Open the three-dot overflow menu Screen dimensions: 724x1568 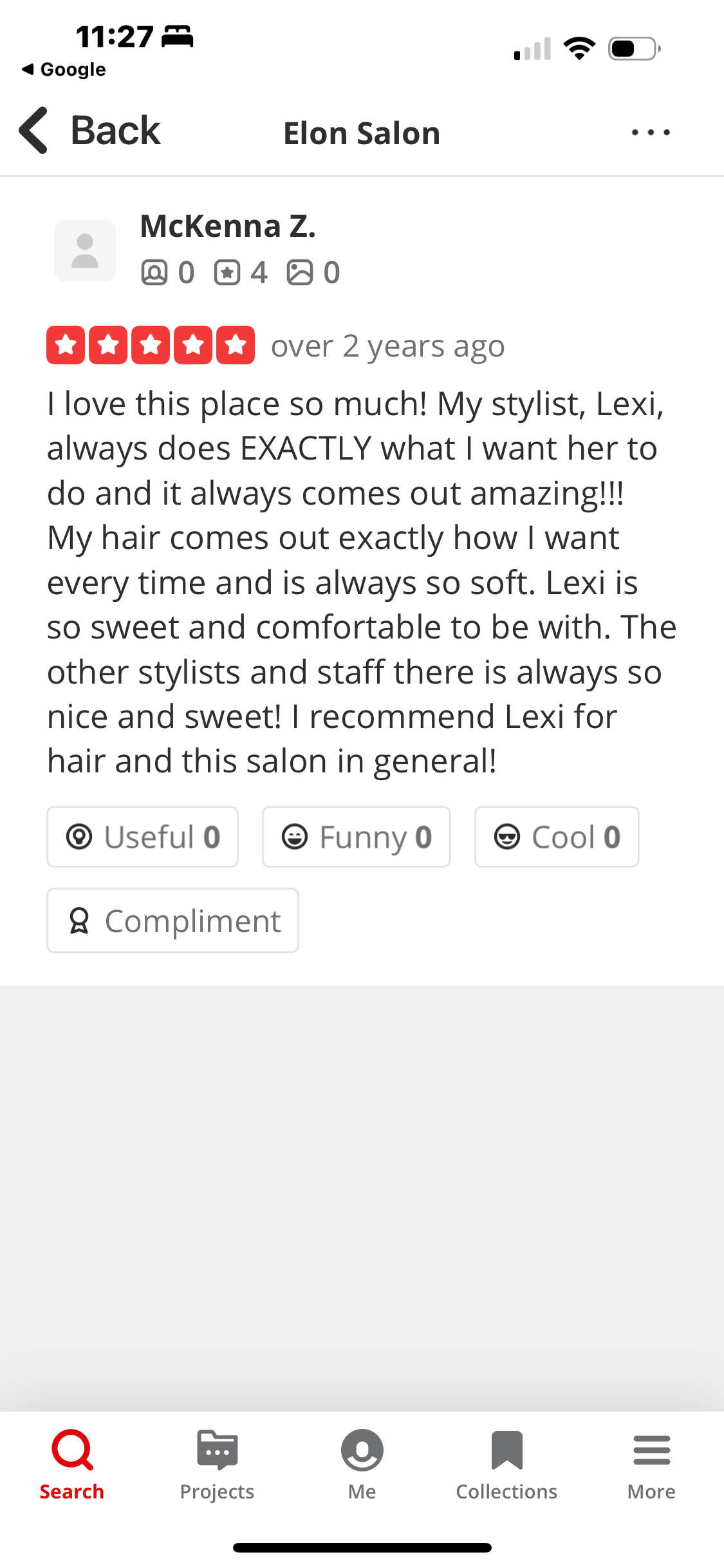[650, 133]
